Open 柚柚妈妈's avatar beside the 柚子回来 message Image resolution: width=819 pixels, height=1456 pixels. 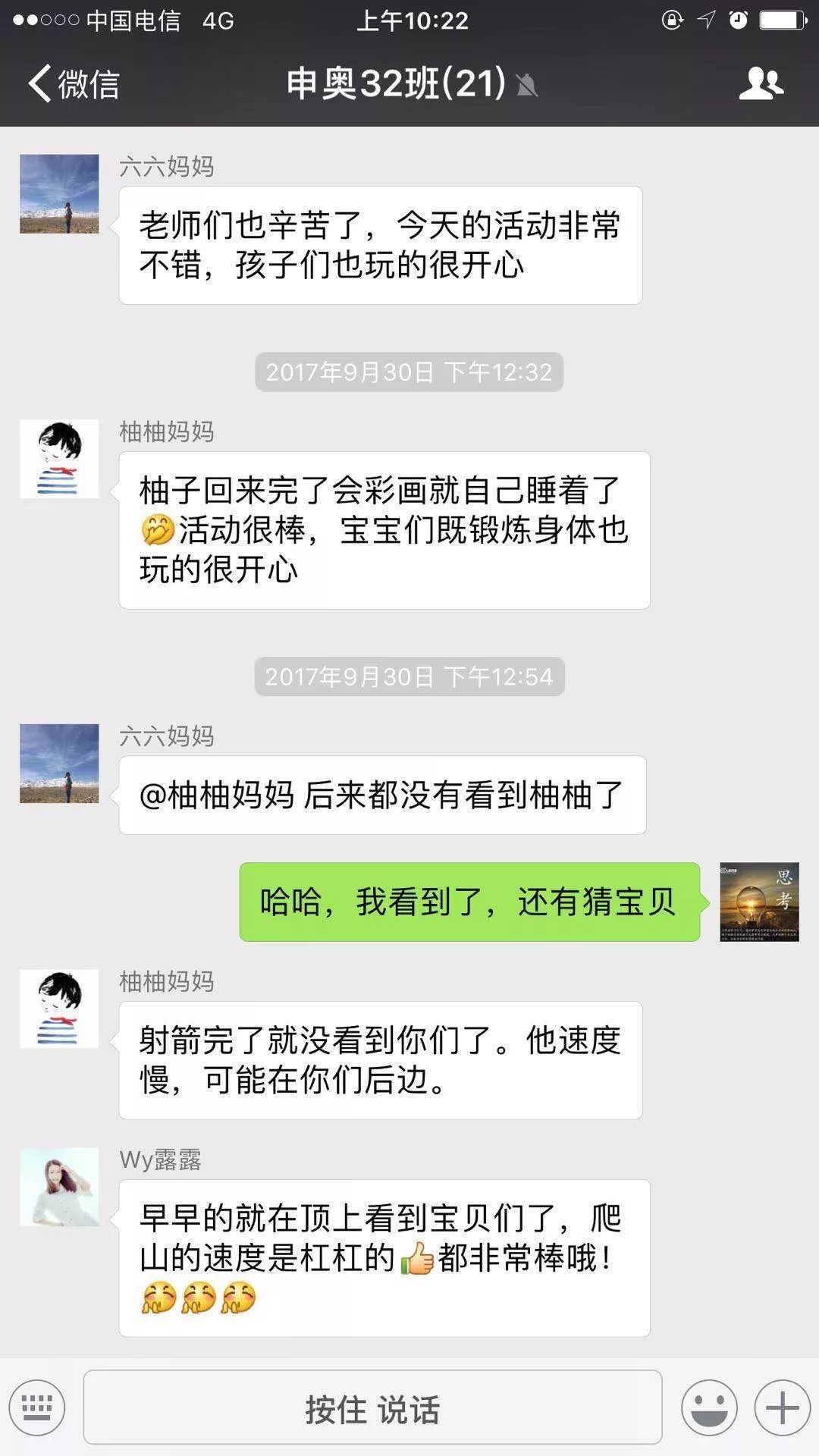point(59,459)
